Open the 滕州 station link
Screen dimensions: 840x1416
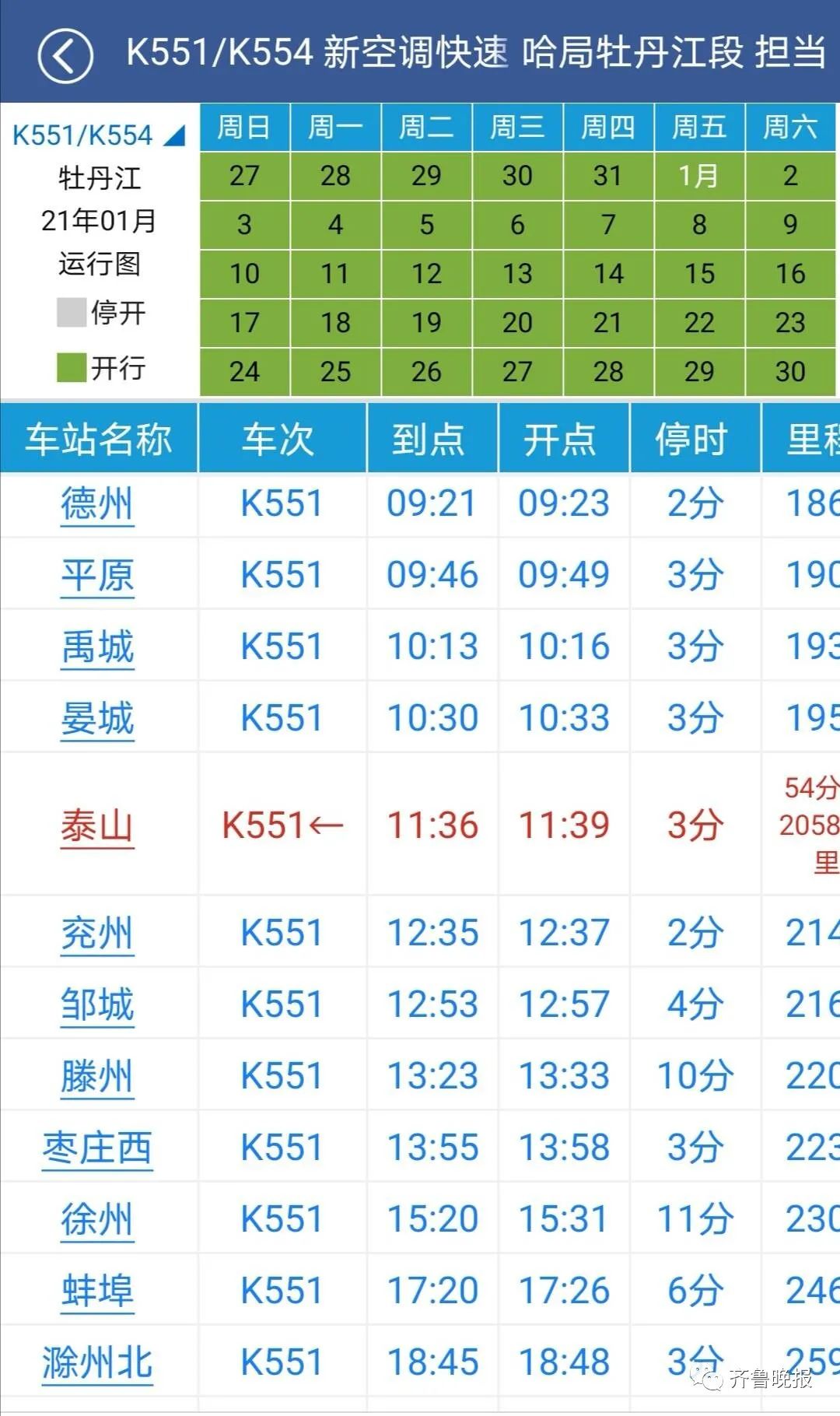[97, 1077]
